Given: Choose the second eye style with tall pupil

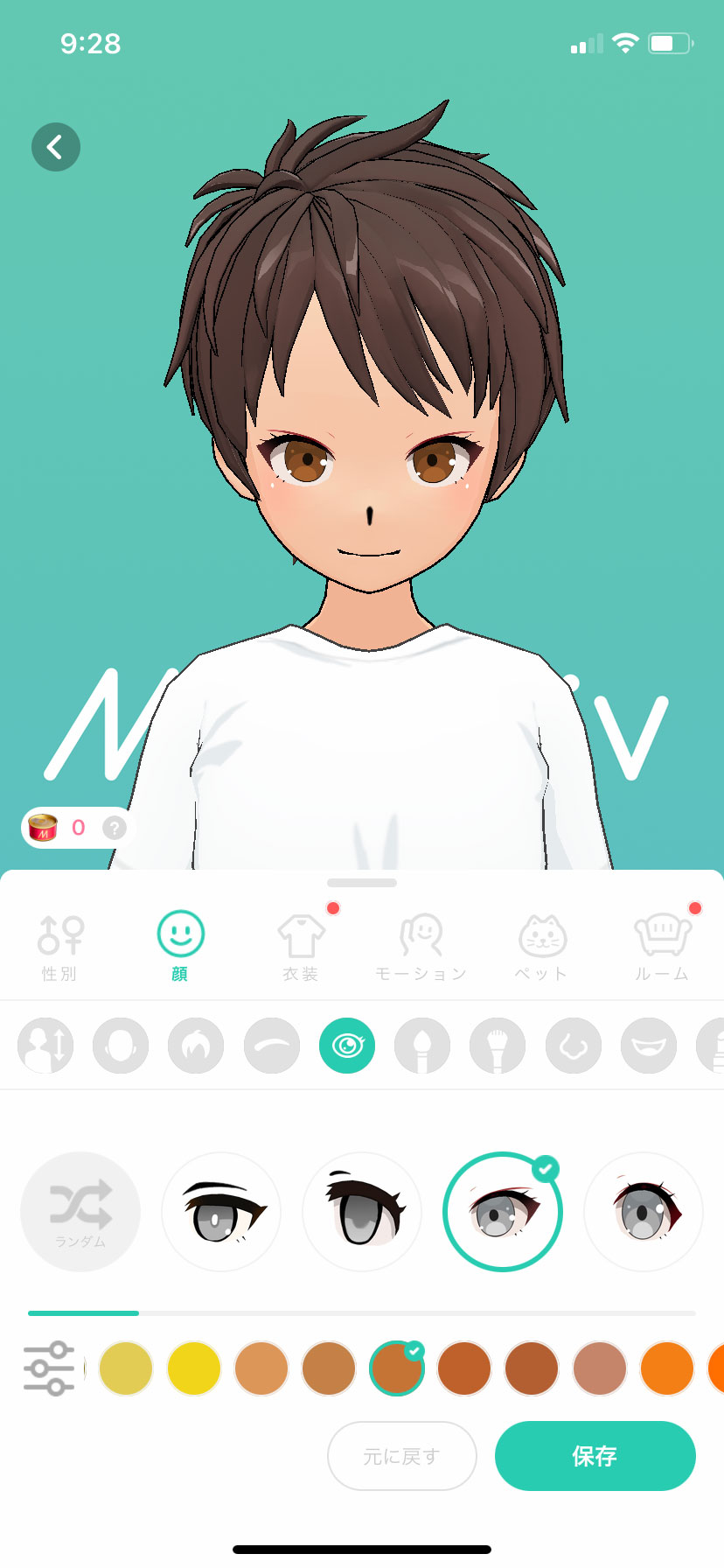Looking at the screenshot, I should tap(362, 1212).
